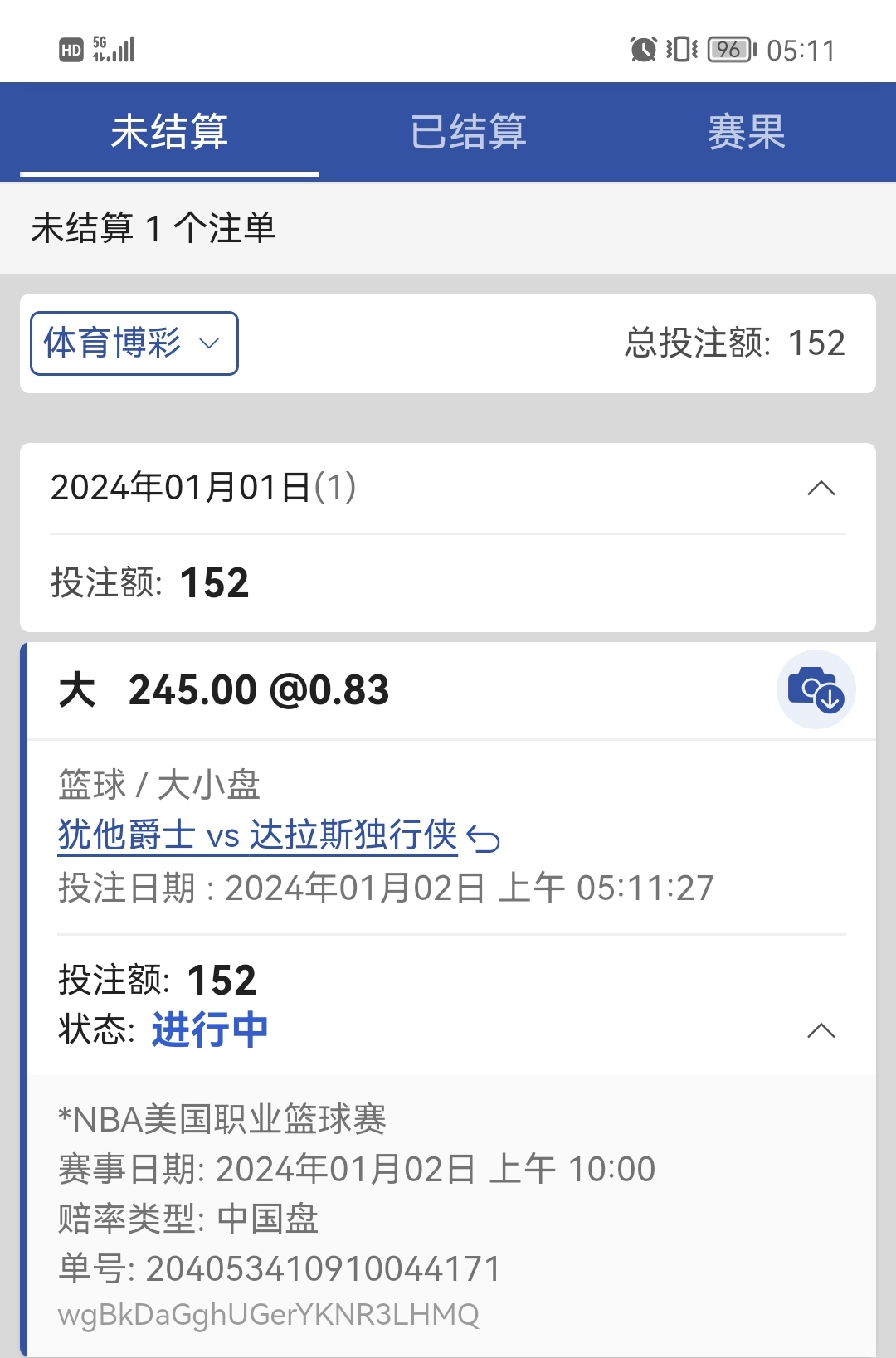896x1358 pixels.
Task: Open 犹他爵士 vs 达拉斯独行侠 match link
Action: [x=257, y=835]
